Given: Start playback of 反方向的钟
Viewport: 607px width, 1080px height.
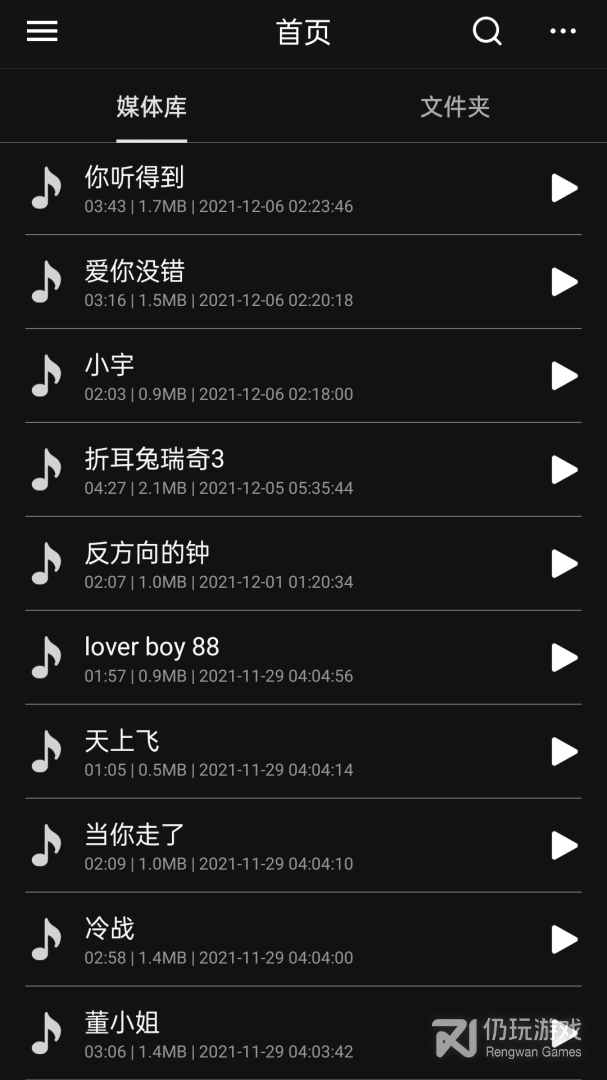Looking at the screenshot, I should pyautogui.click(x=564, y=564).
